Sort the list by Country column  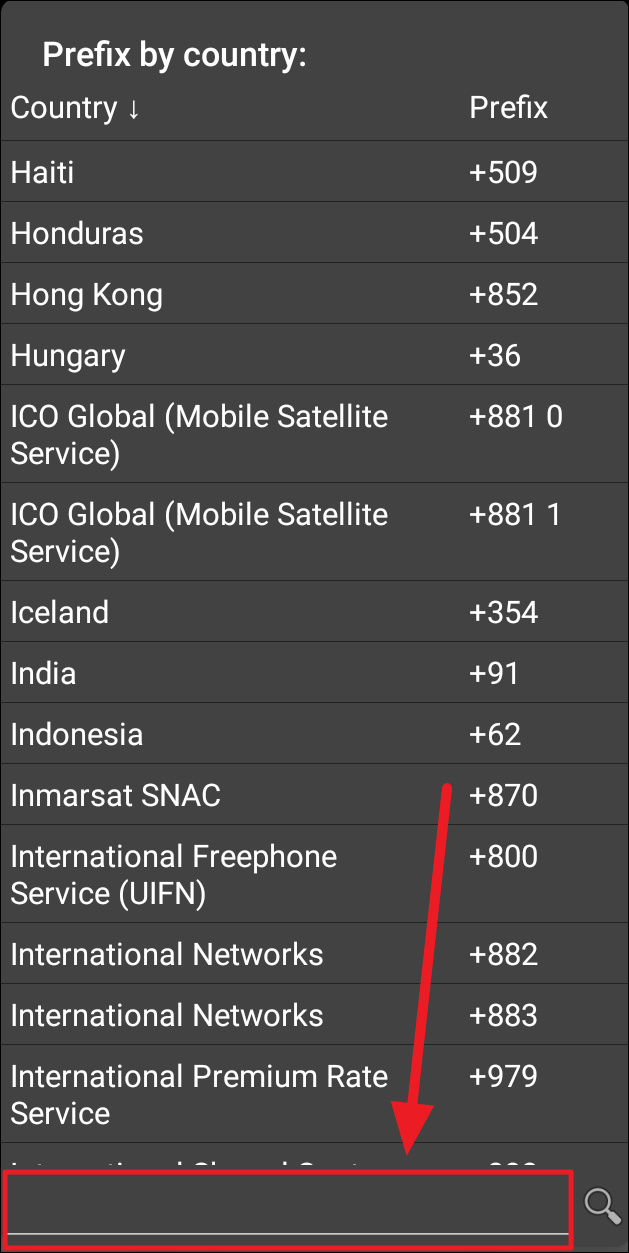[76, 108]
